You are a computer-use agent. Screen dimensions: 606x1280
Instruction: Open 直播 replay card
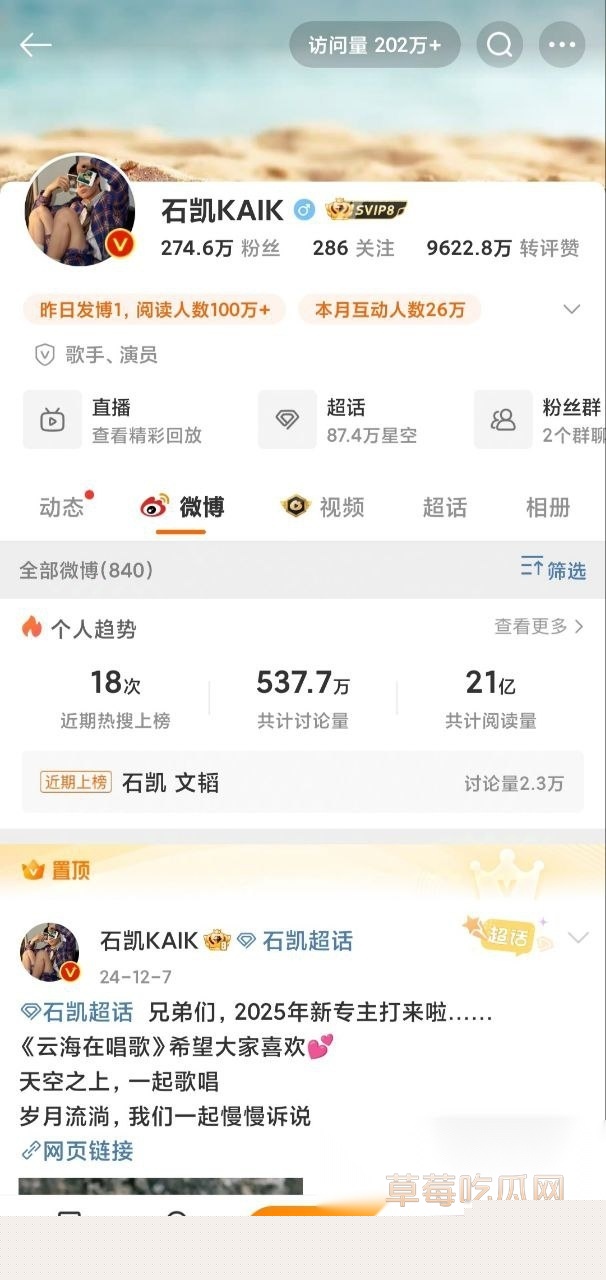pyautogui.click(x=130, y=420)
